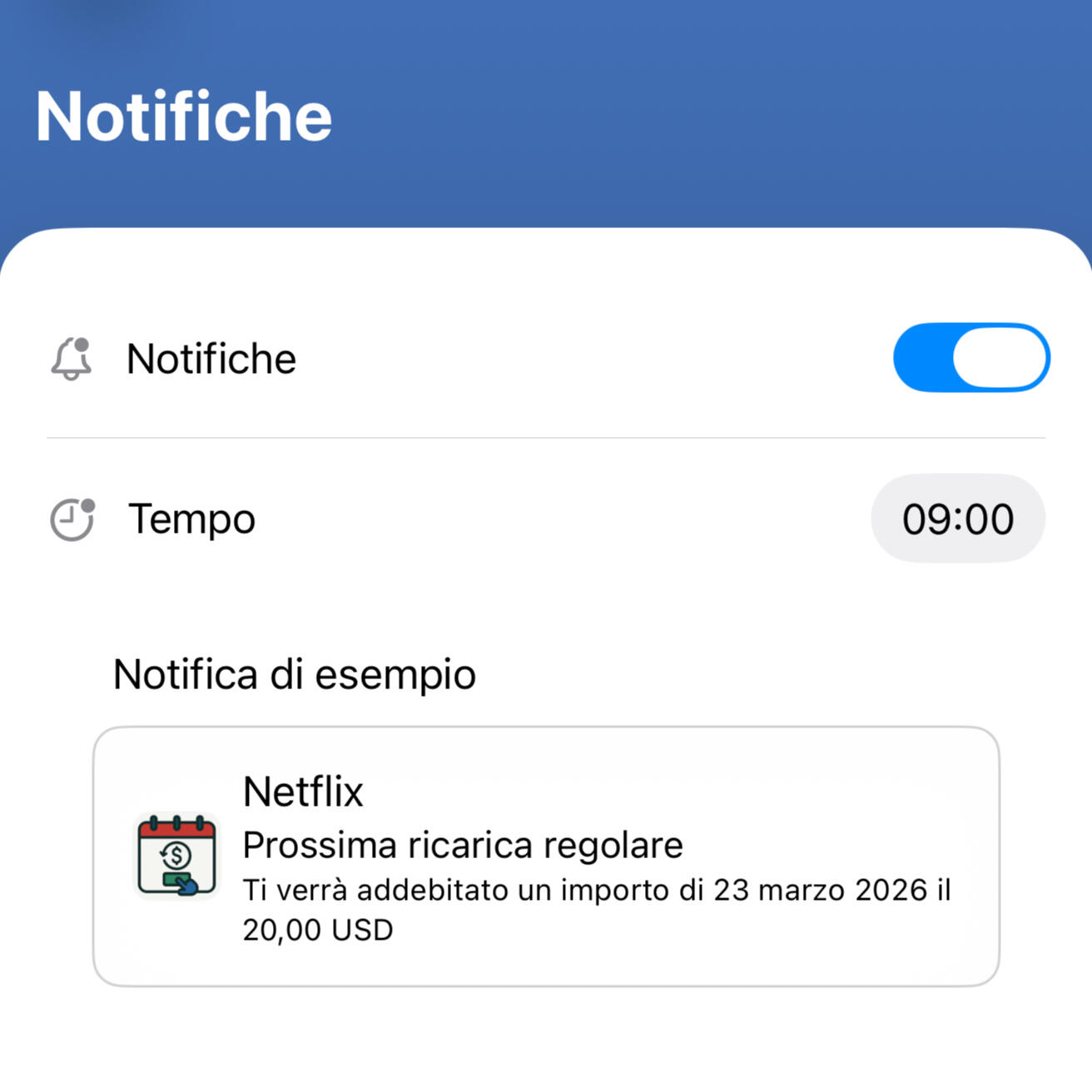The width and height of the screenshot is (1092, 1092).
Task: Toggle the Notifiche switch
Action: 970,358
